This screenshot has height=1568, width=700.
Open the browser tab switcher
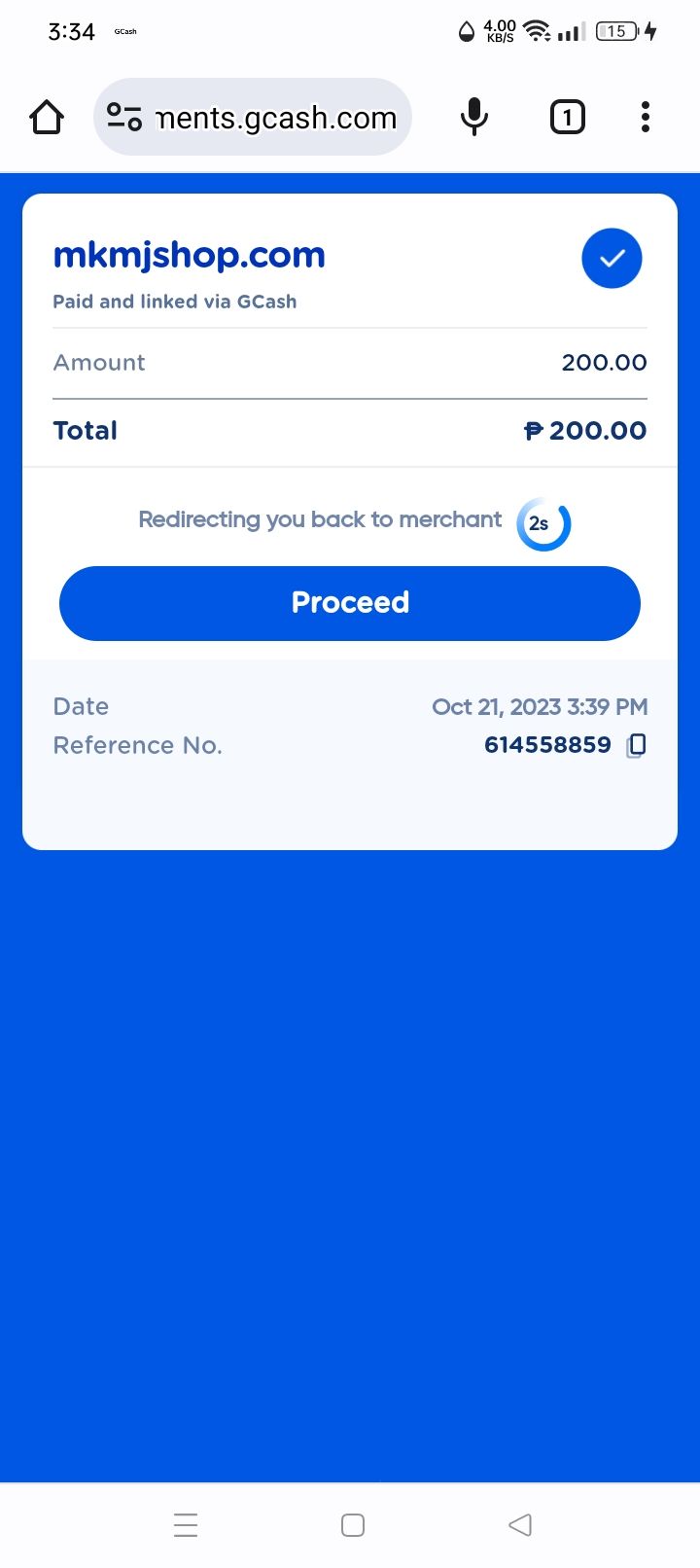[568, 117]
